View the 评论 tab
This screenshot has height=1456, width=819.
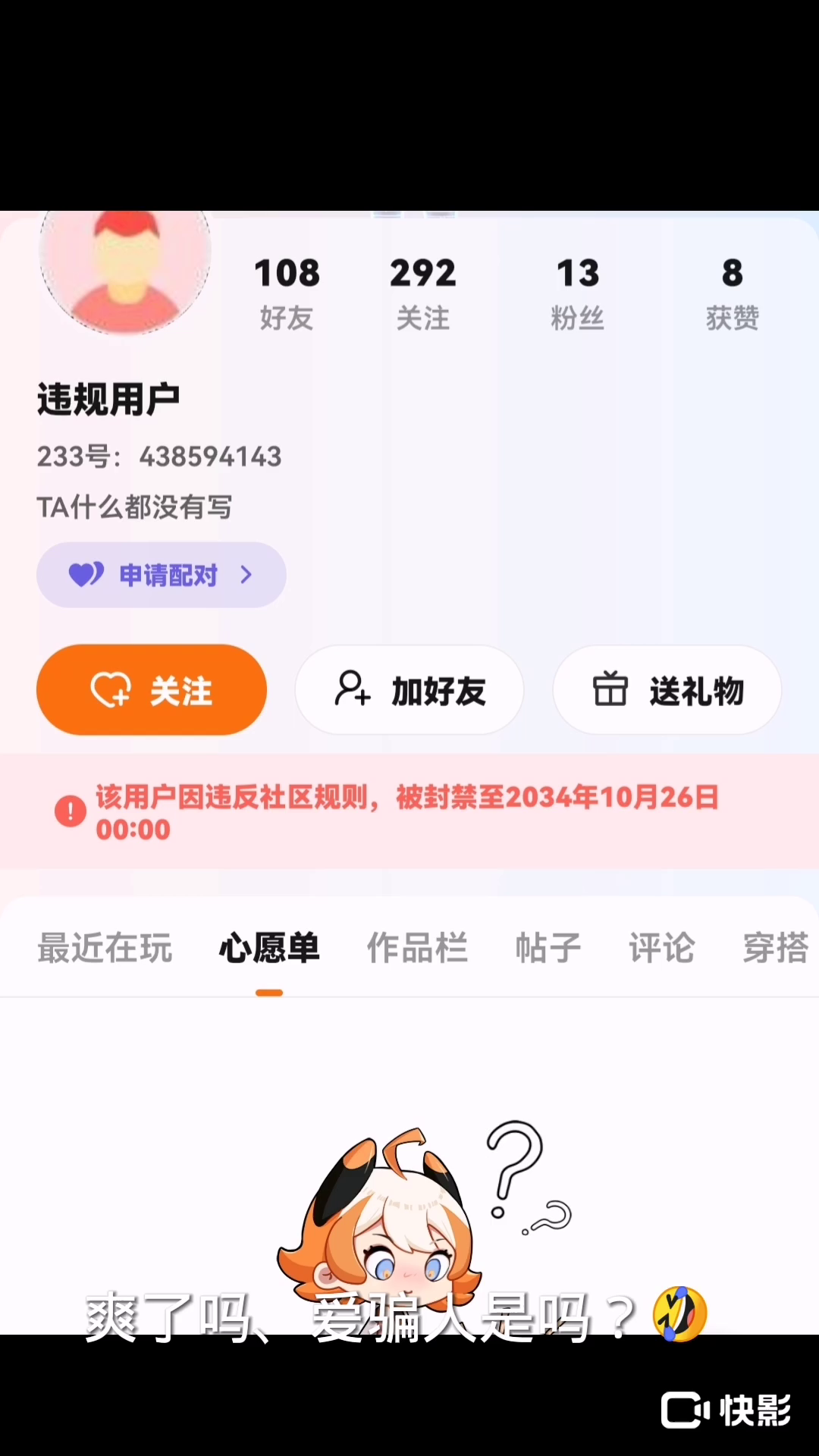(x=661, y=948)
